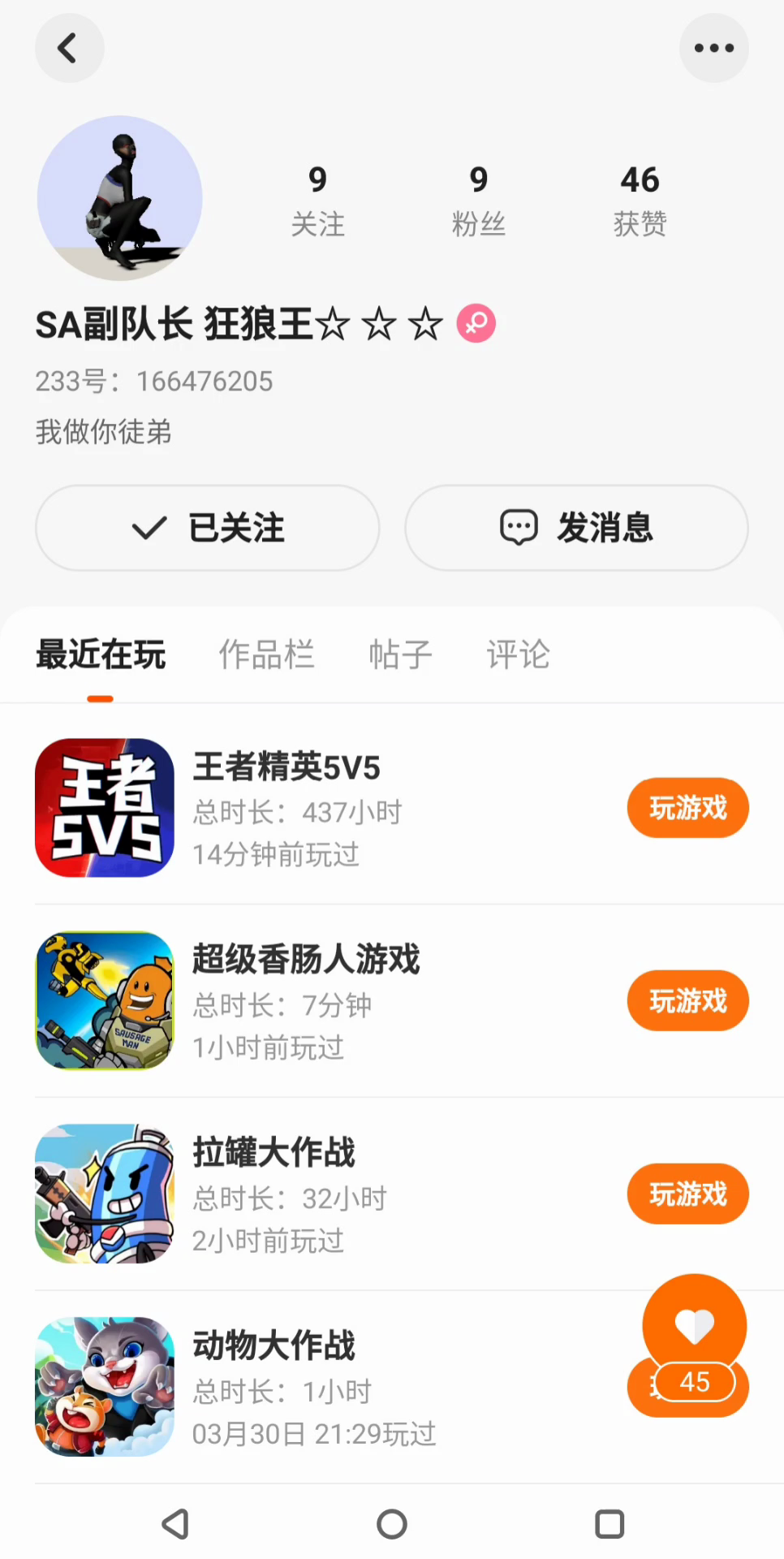The image size is (784, 1559).
Task: Switch to the 作品栏 tab
Action: (x=266, y=654)
